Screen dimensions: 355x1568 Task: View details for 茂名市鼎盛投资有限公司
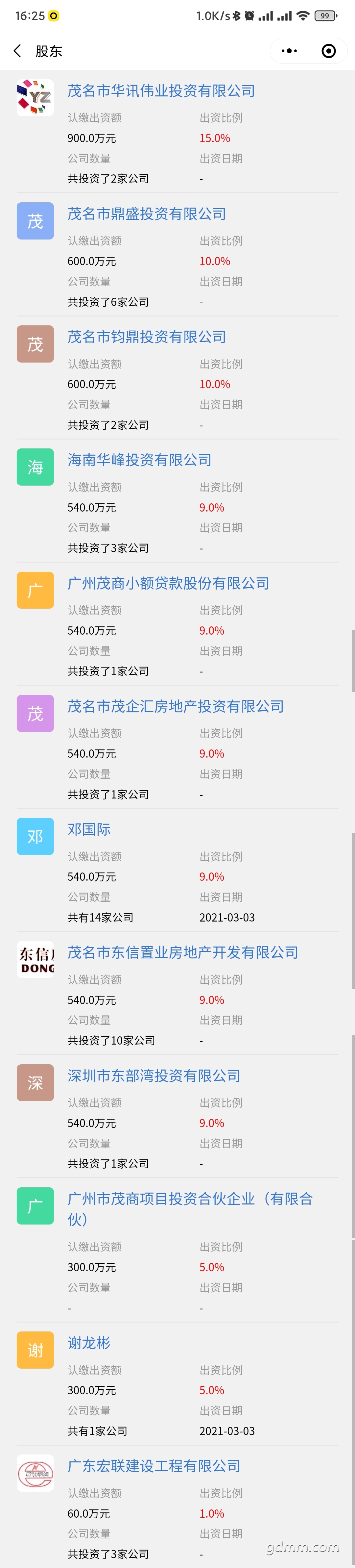point(147,214)
